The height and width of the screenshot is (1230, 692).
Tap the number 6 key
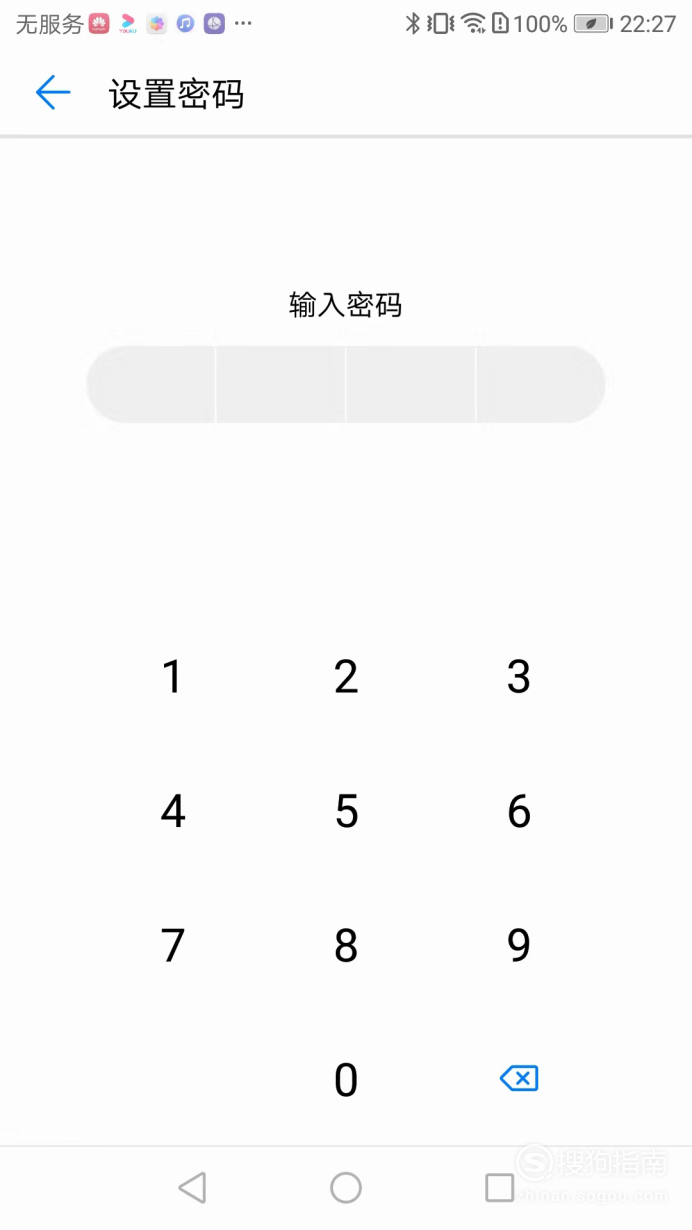pyautogui.click(x=518, y=811)
